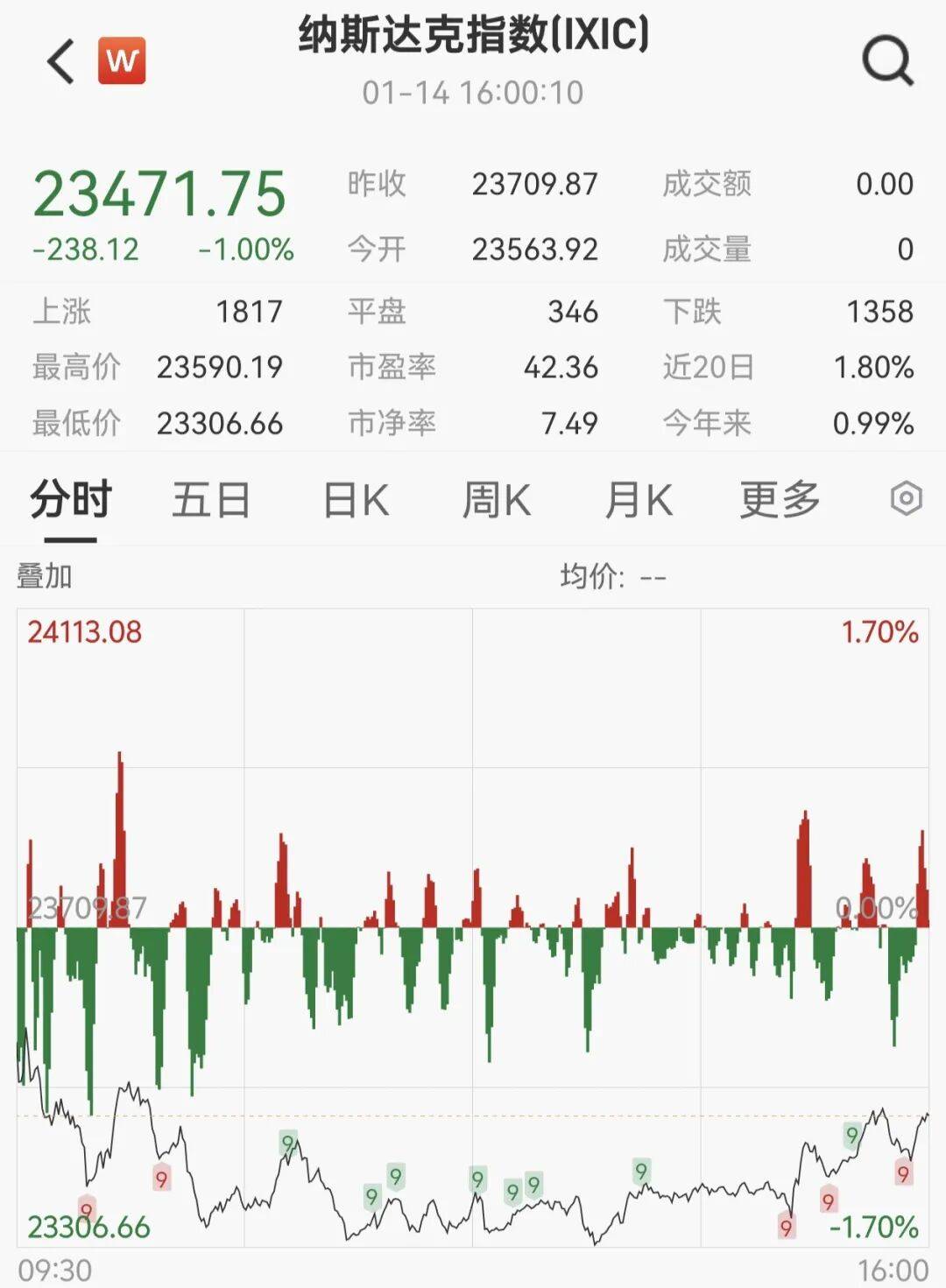Open the search magnifier icon
This screenshot has height=1288, width=946.
887,60
